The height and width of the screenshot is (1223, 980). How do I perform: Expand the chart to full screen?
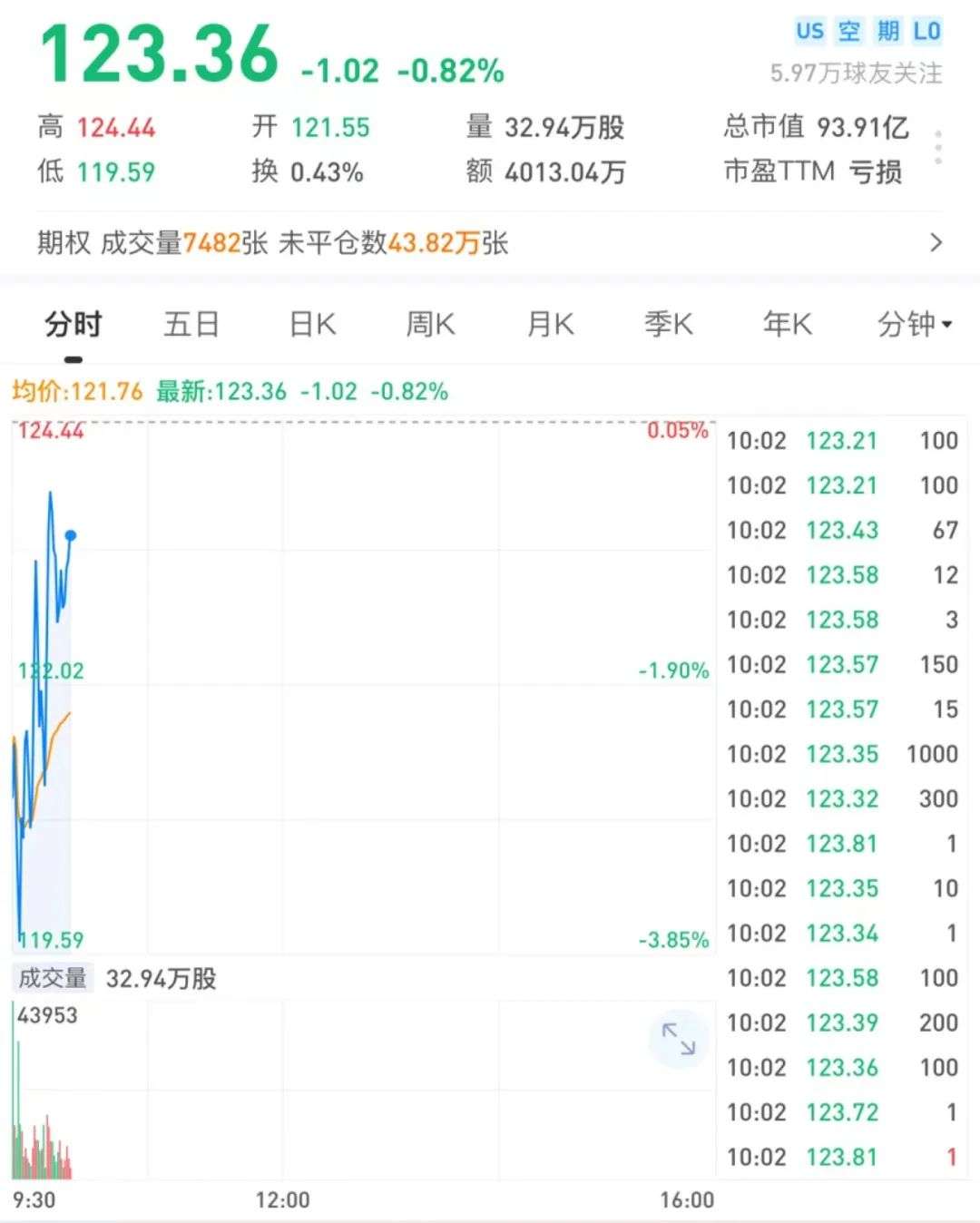click(678, 1039)
